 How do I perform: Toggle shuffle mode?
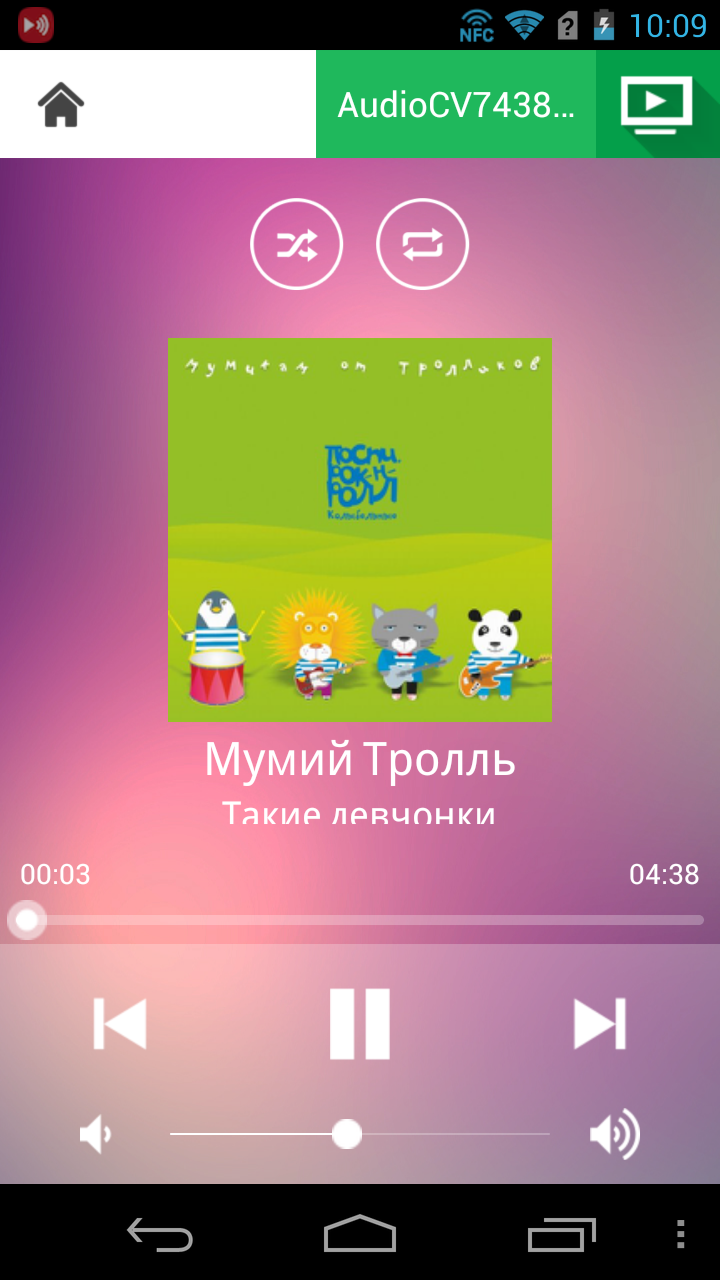click(296, 244)
